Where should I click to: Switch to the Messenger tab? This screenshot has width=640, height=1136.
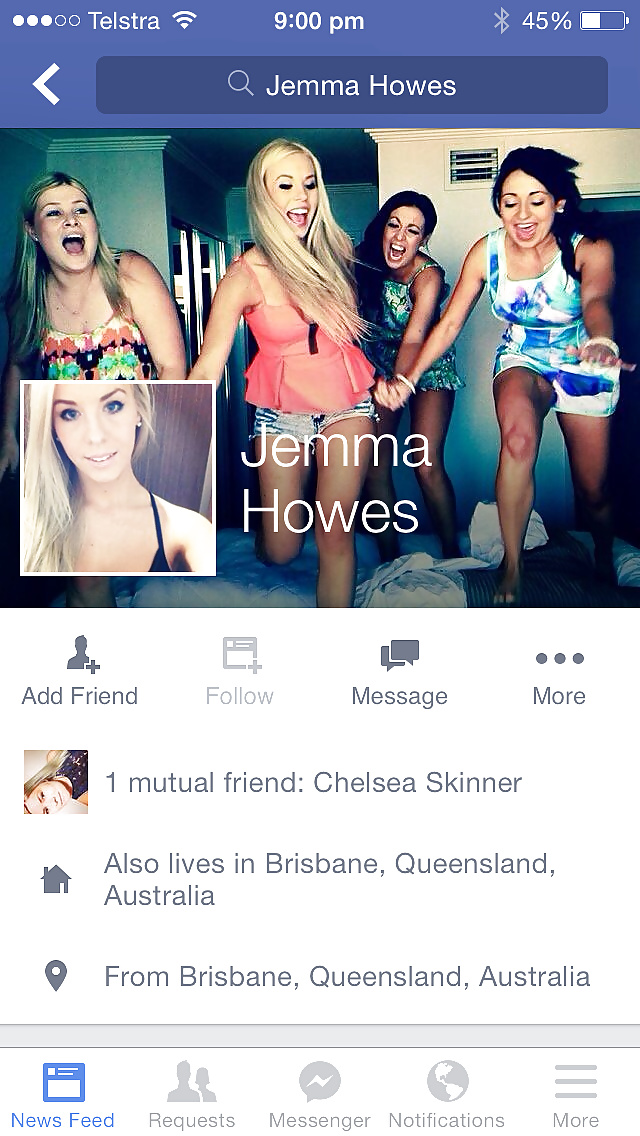point(319,1094)
